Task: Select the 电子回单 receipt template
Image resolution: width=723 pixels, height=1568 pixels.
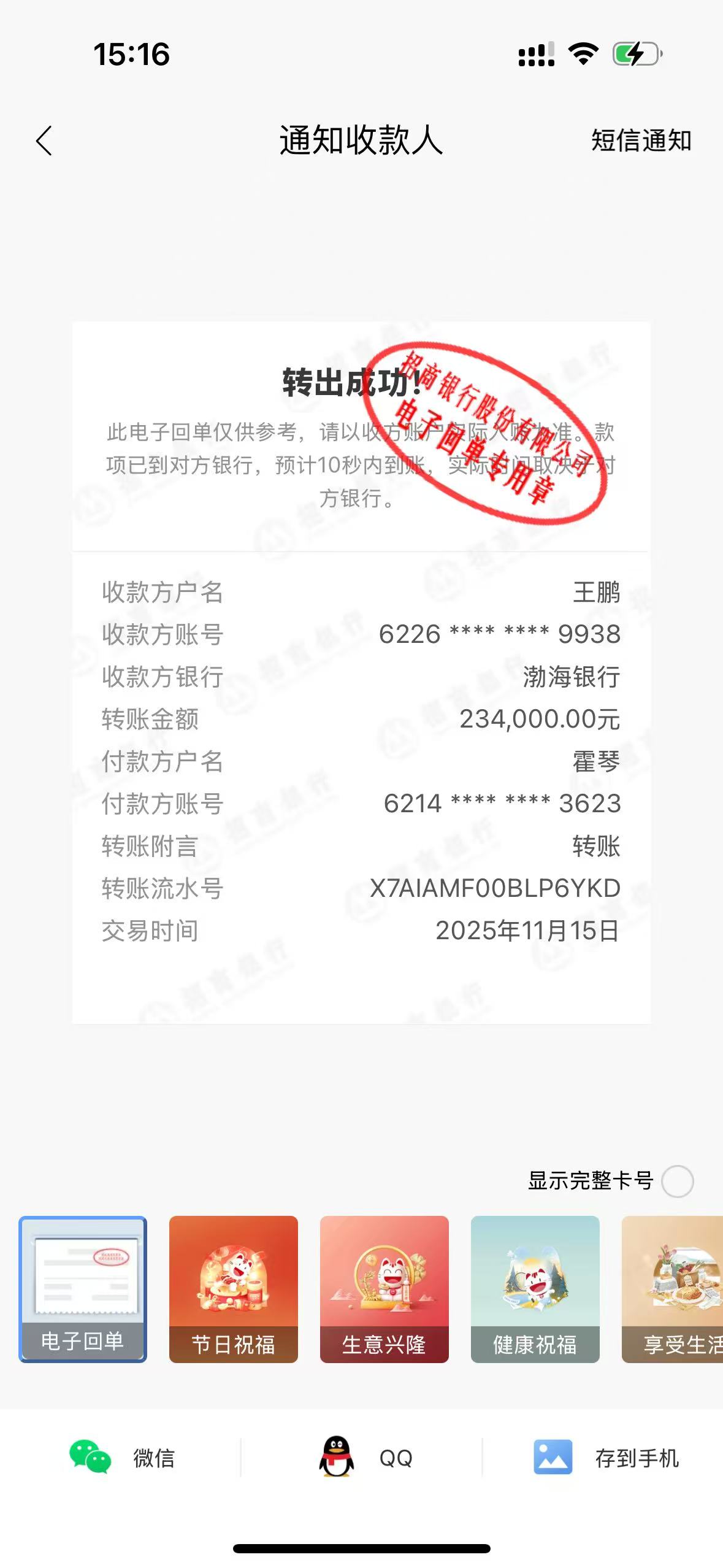Action: 83,1289
